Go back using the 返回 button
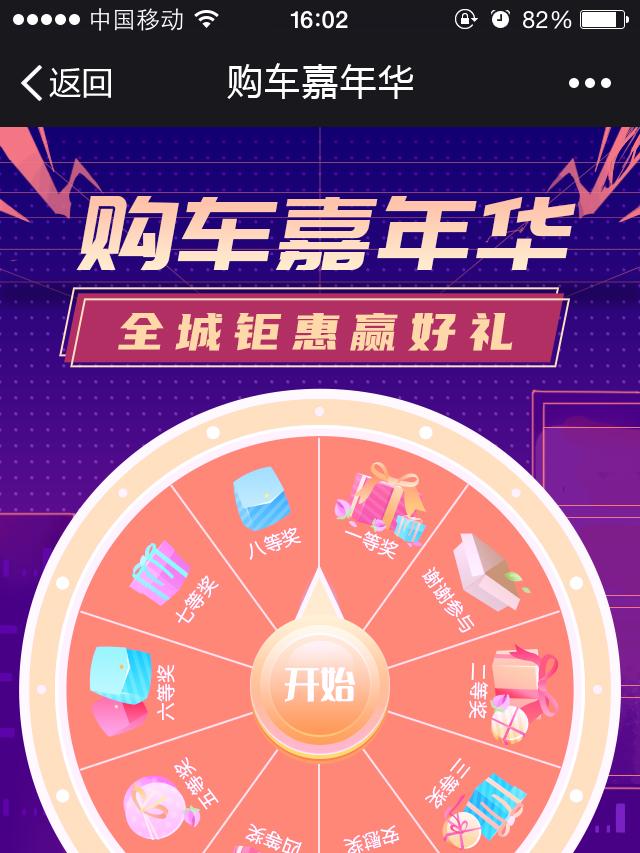Screen dimensions: 640x853 click(66, 83)
